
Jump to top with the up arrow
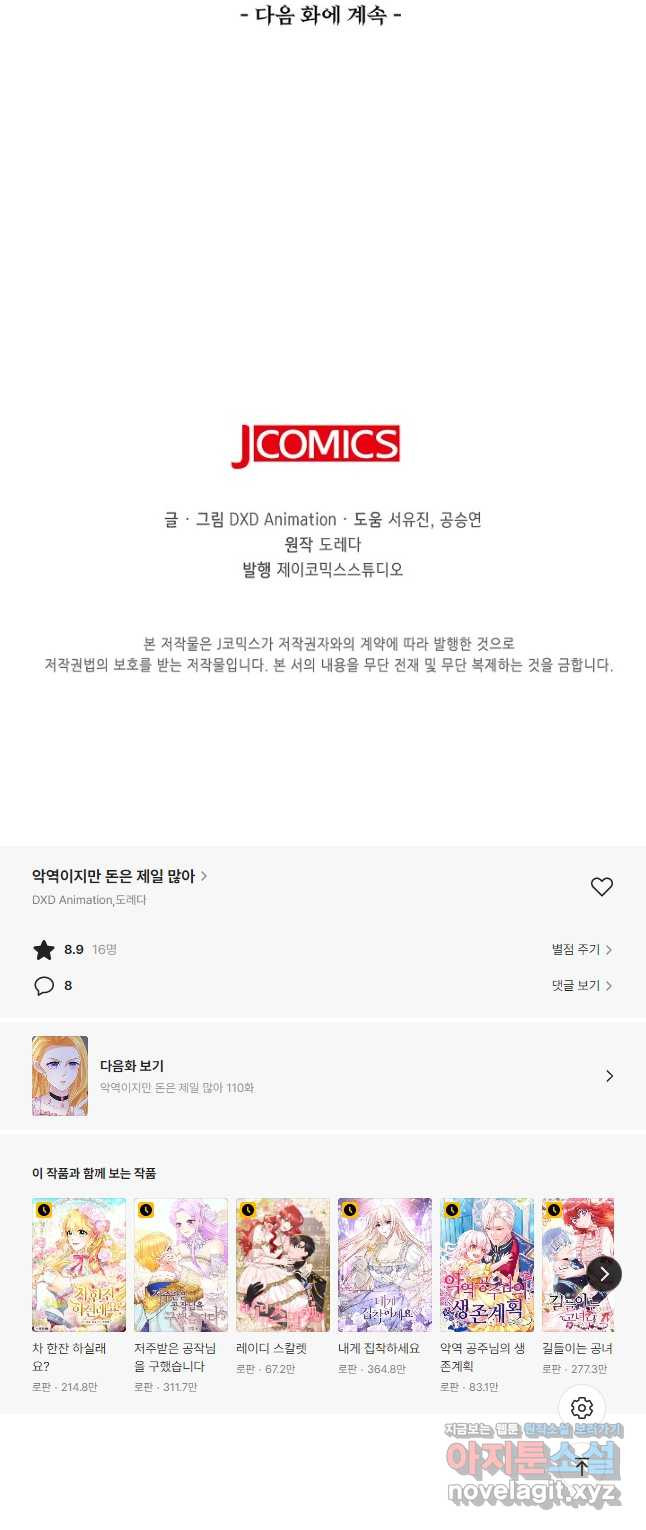pyautogui.click(x=582, y=1468)
